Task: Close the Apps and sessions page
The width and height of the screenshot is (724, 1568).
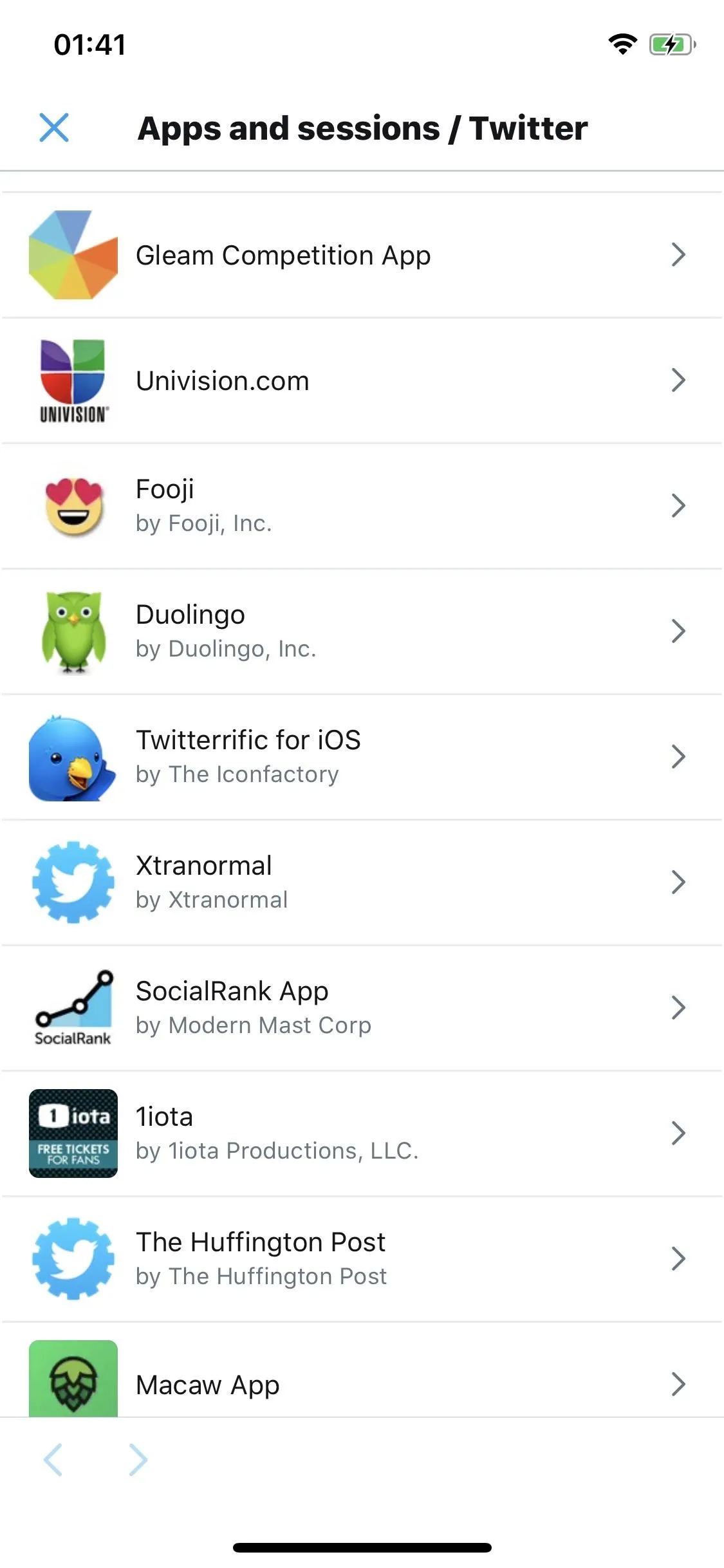Action: 54,127
